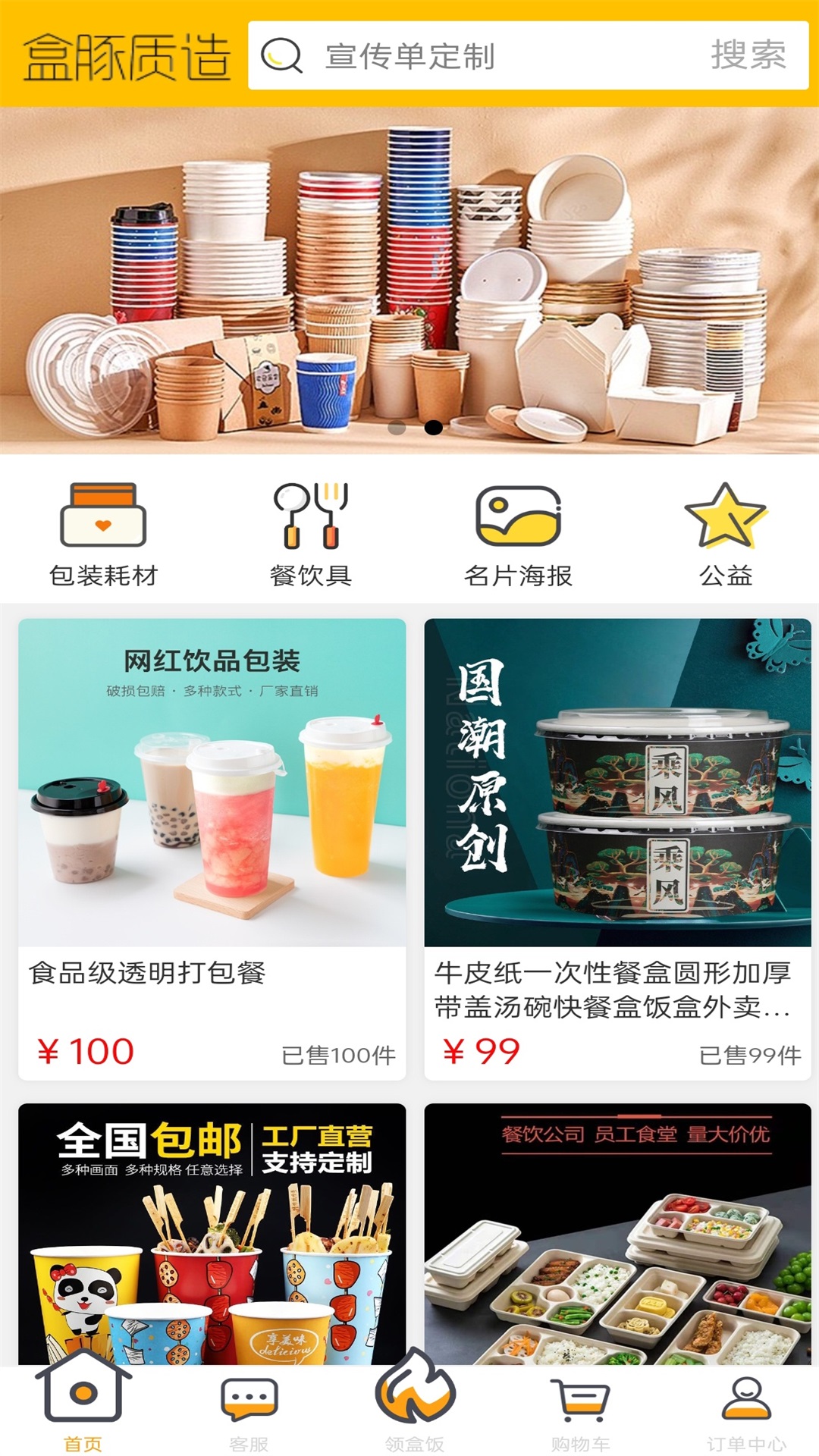Select the second carousel indicator dot
Screen dimensions: 819x1456
click(433, 427)
